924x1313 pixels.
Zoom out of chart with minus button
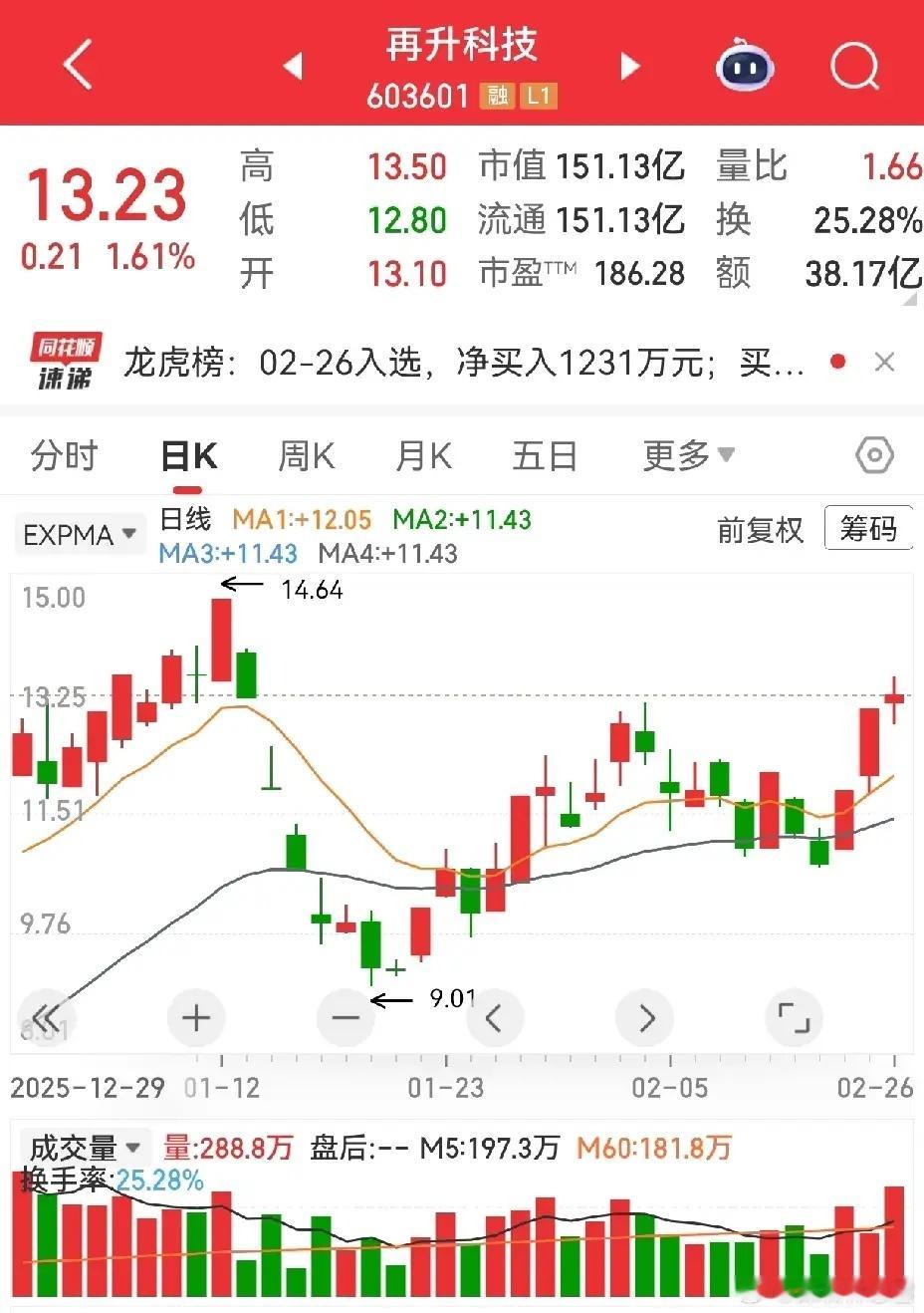click(x=346, y=1017)
